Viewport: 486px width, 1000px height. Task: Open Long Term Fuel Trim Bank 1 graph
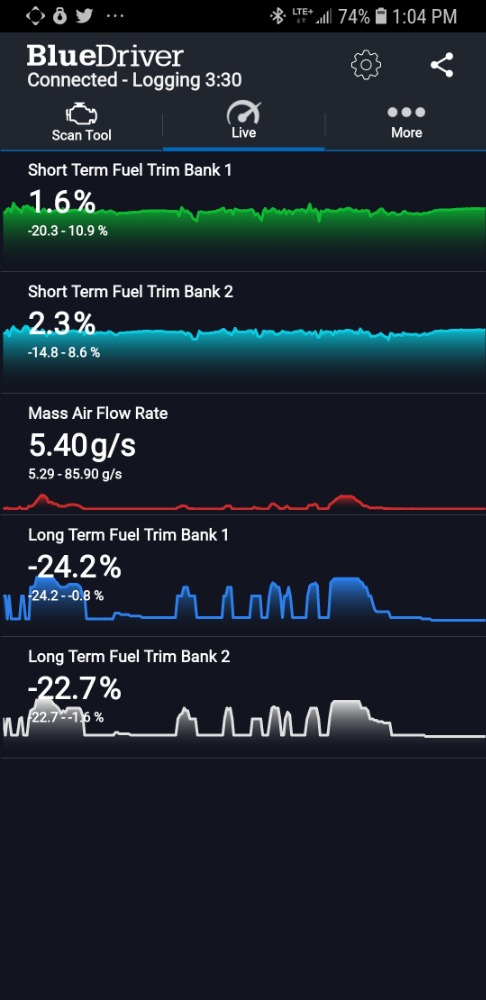[243, 576]
